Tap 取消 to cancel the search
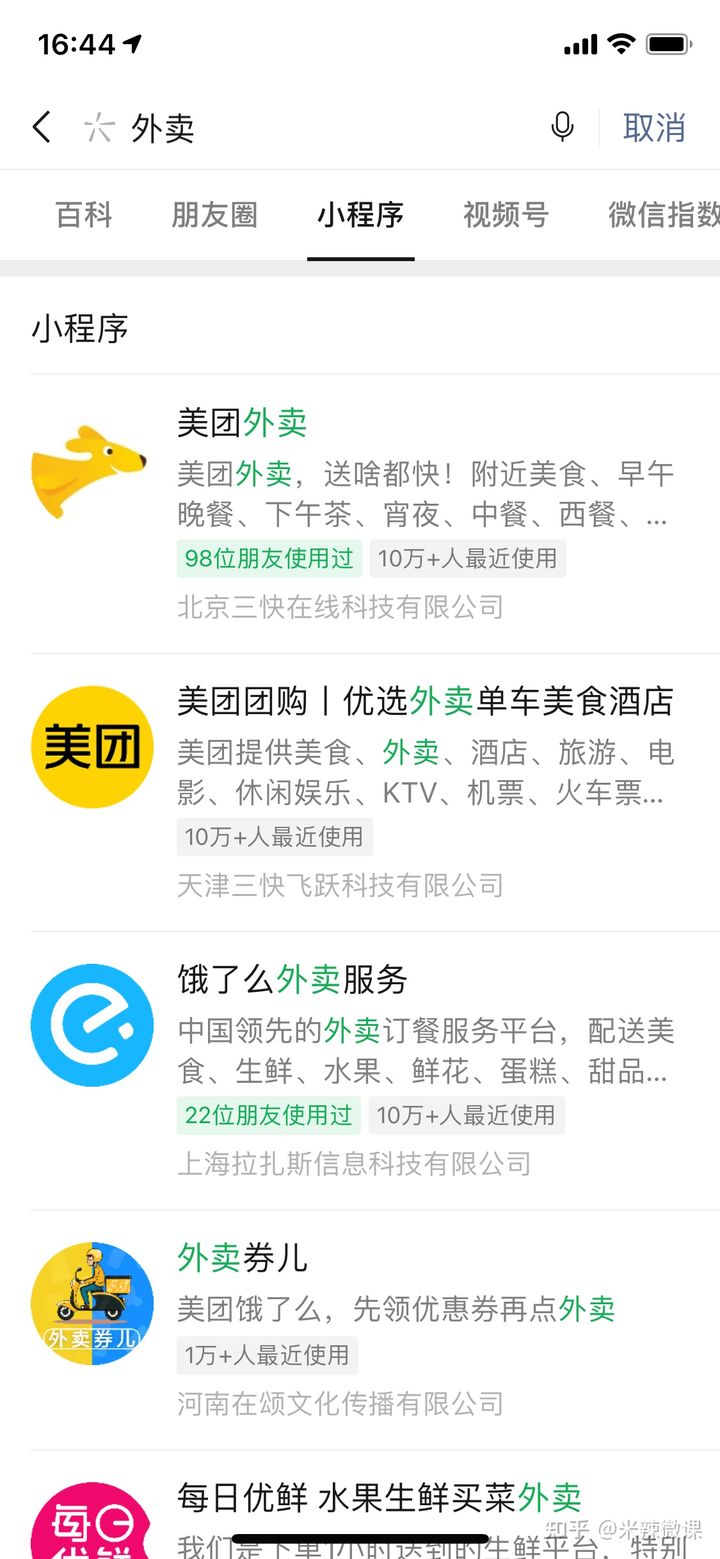The height and width of the screenshot is (1559, 720). (655, 128)
